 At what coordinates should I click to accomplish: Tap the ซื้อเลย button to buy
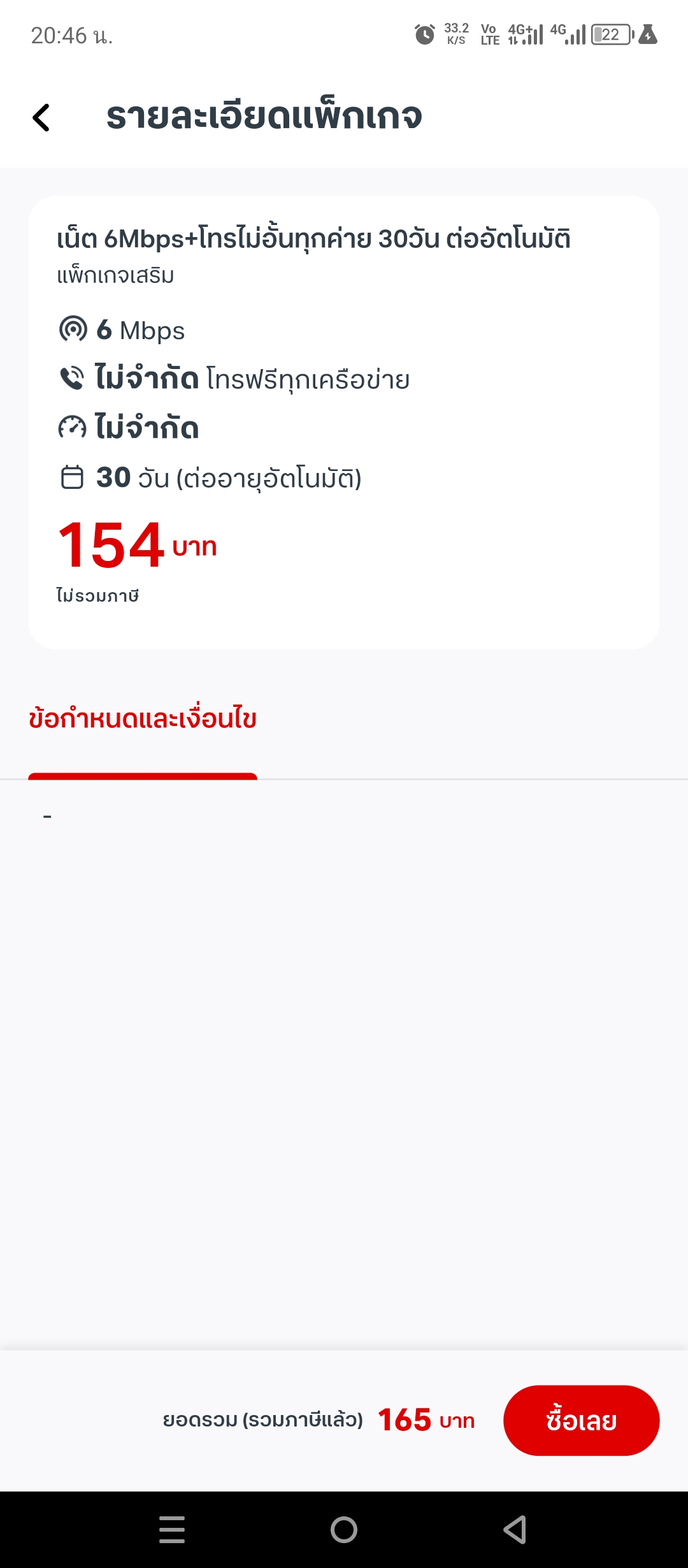pos(580,1420)
